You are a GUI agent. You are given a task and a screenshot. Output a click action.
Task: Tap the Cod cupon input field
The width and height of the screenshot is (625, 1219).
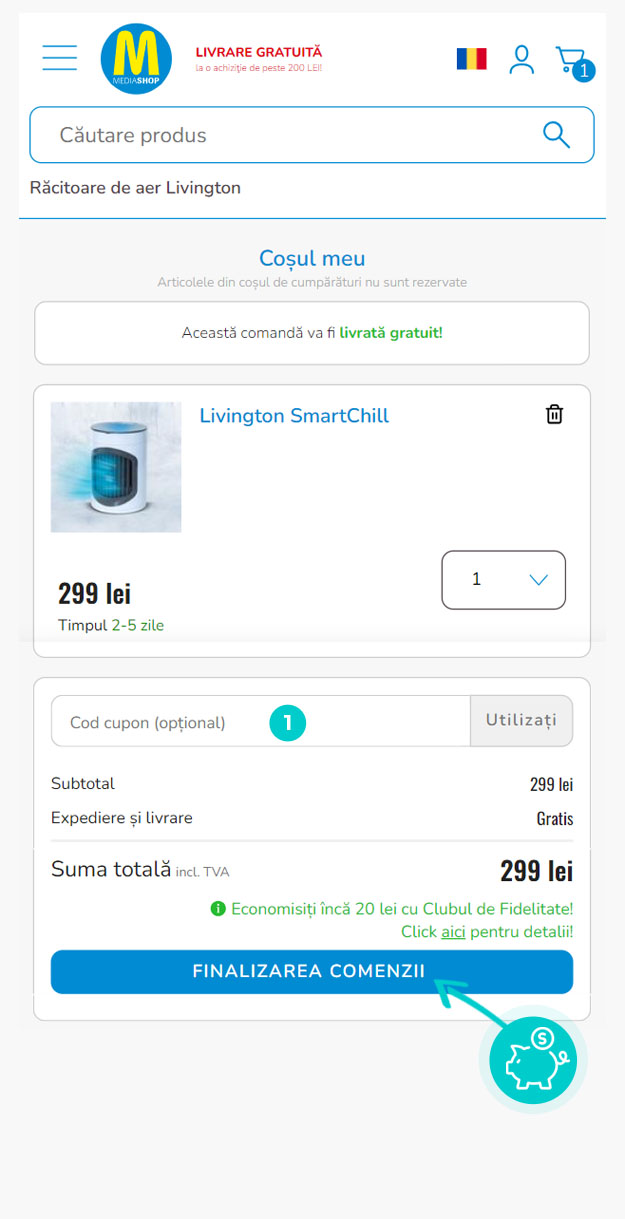tap(261, 721)
